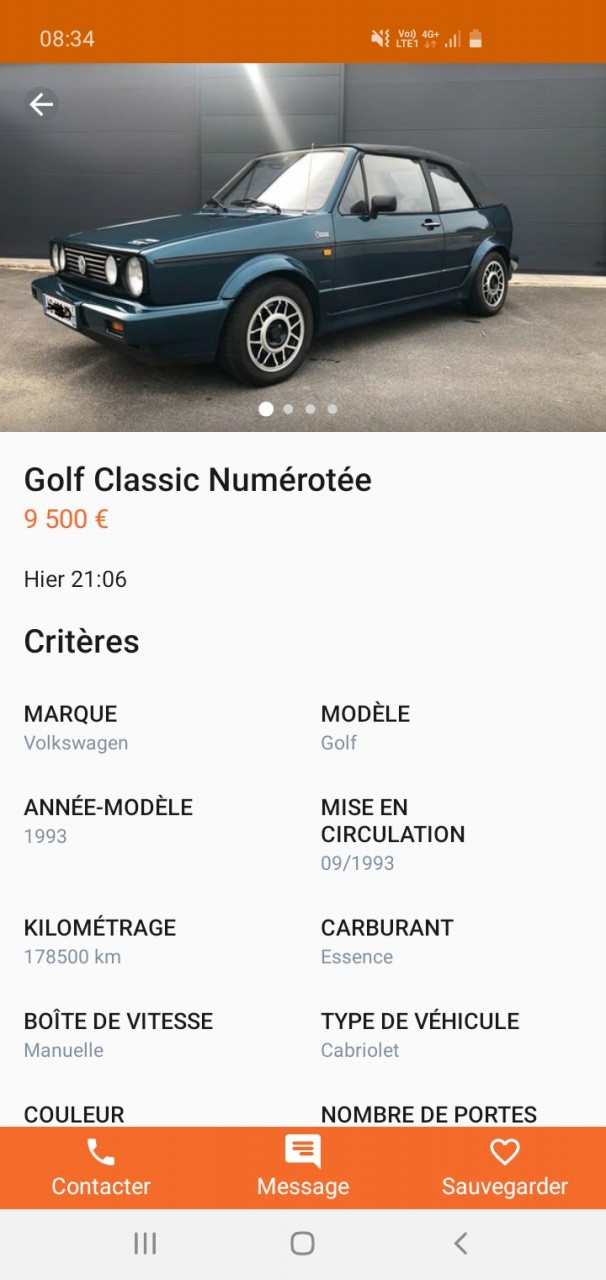
Task: Go back using the arrow over the photo
Action: [41, 104]
